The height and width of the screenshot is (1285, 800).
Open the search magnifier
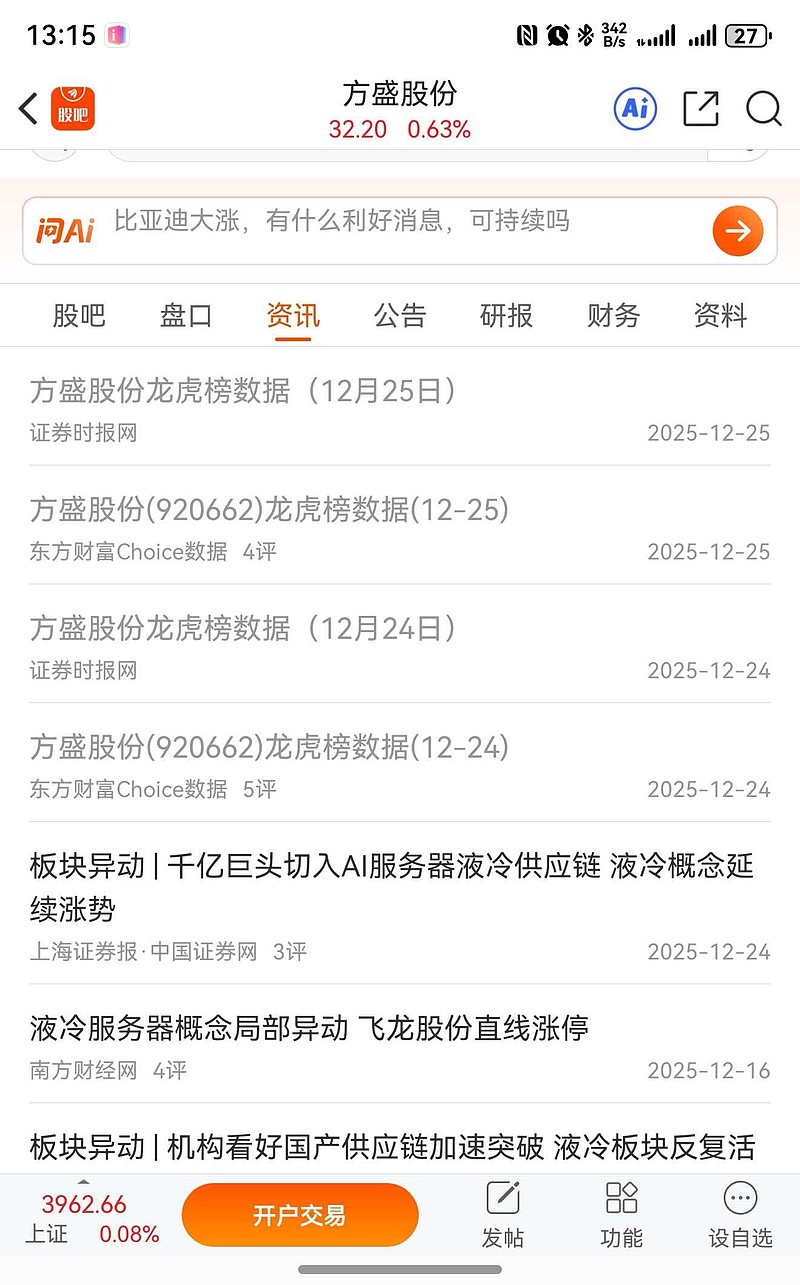coord(764,108)
